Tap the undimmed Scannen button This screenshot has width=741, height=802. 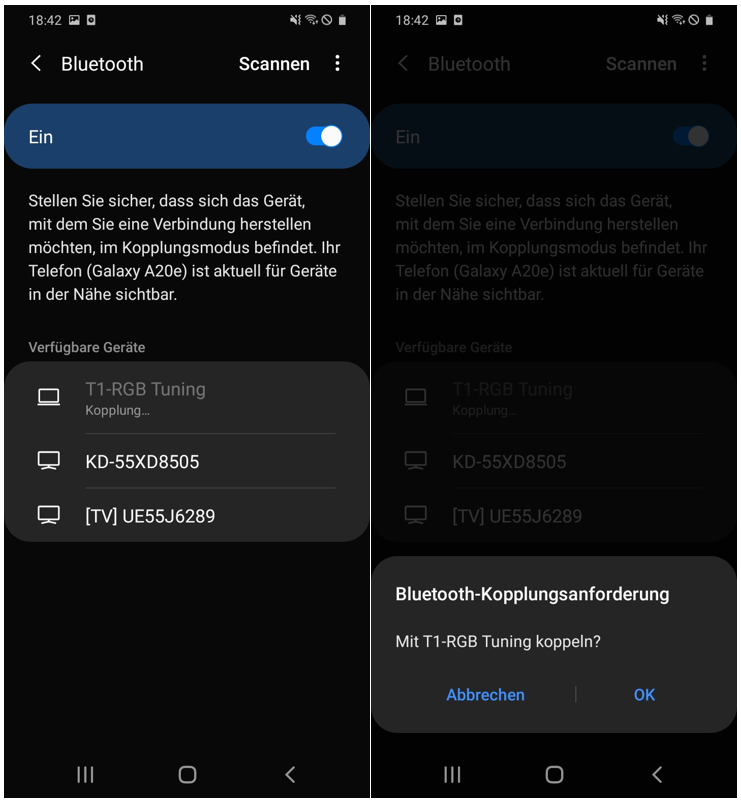click(274, 64)
